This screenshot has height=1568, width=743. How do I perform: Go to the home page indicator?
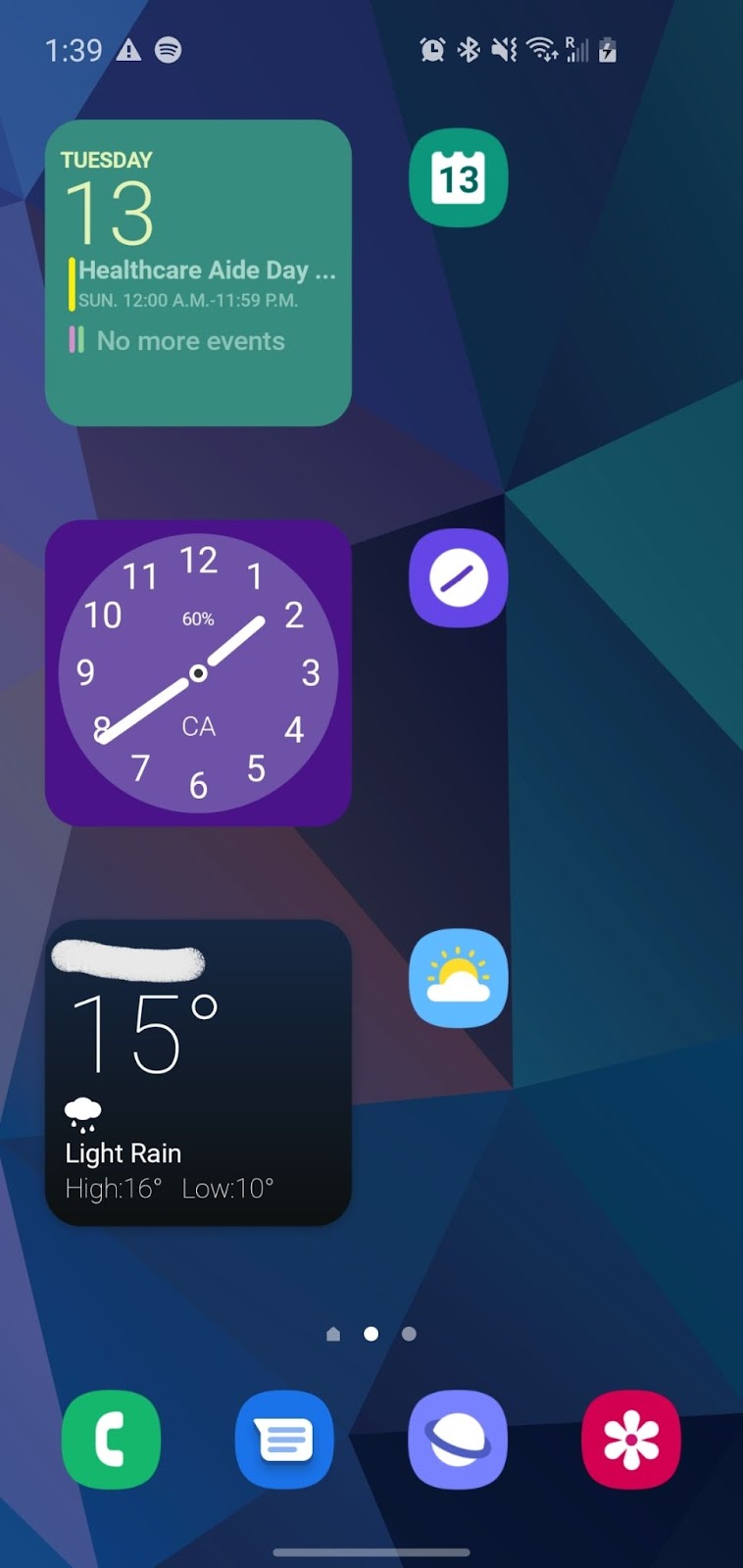tap(333, 1334)
